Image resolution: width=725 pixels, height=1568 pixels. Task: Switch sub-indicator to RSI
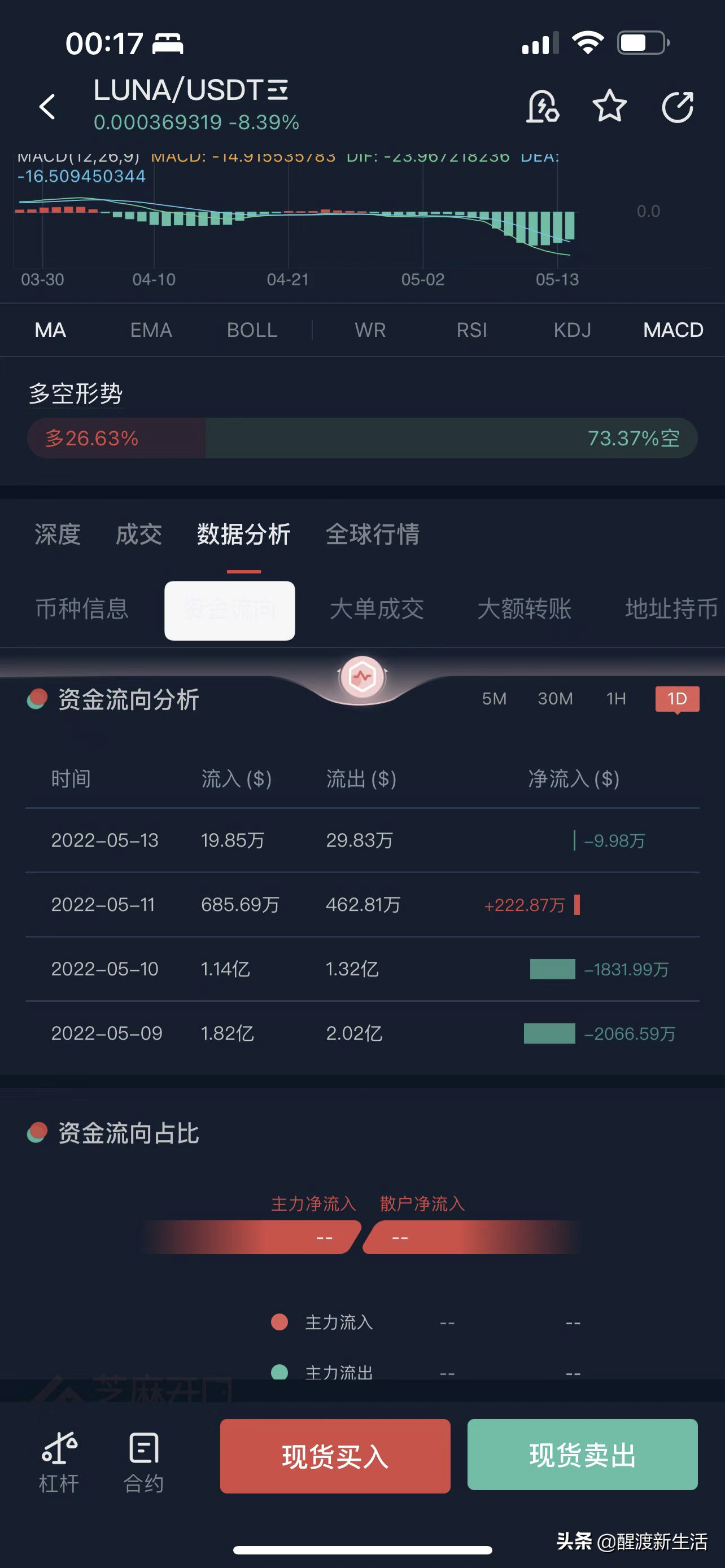pos(472,330)
